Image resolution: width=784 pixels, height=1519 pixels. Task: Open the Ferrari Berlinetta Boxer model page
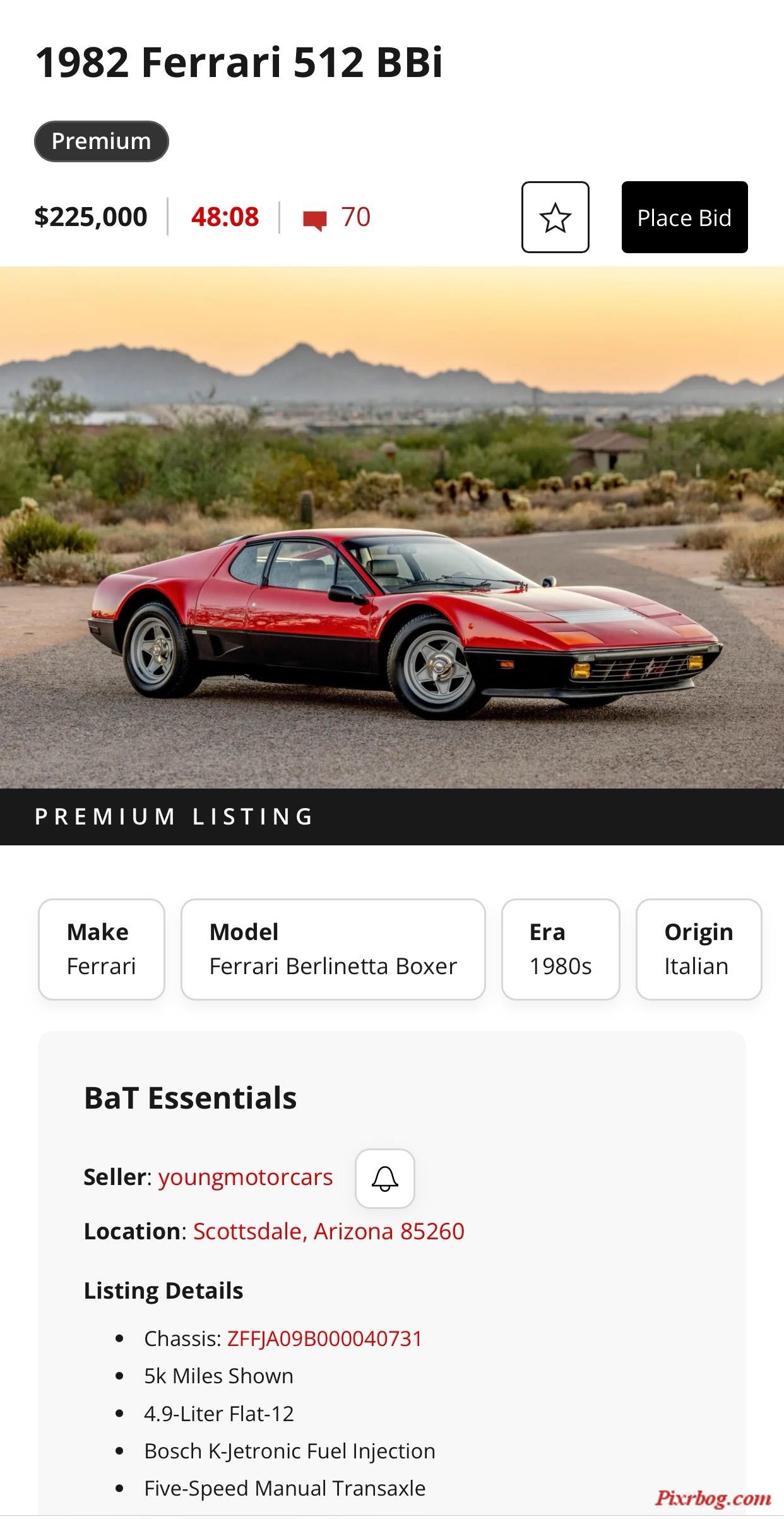[333, 949]
